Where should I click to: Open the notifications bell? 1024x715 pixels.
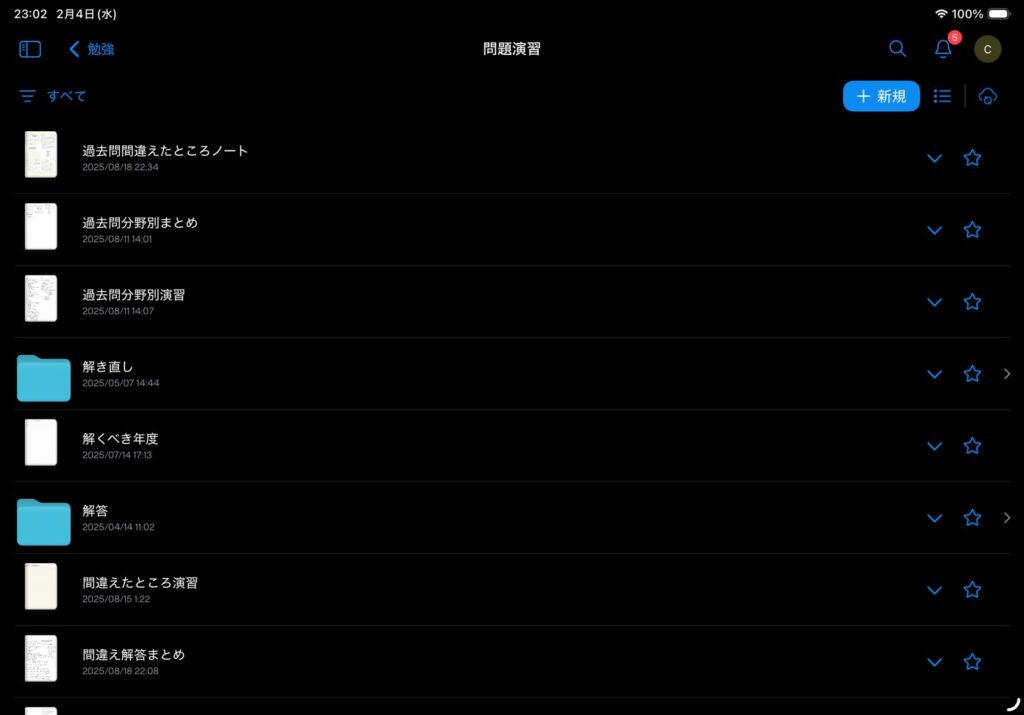(x=943, y=49)
